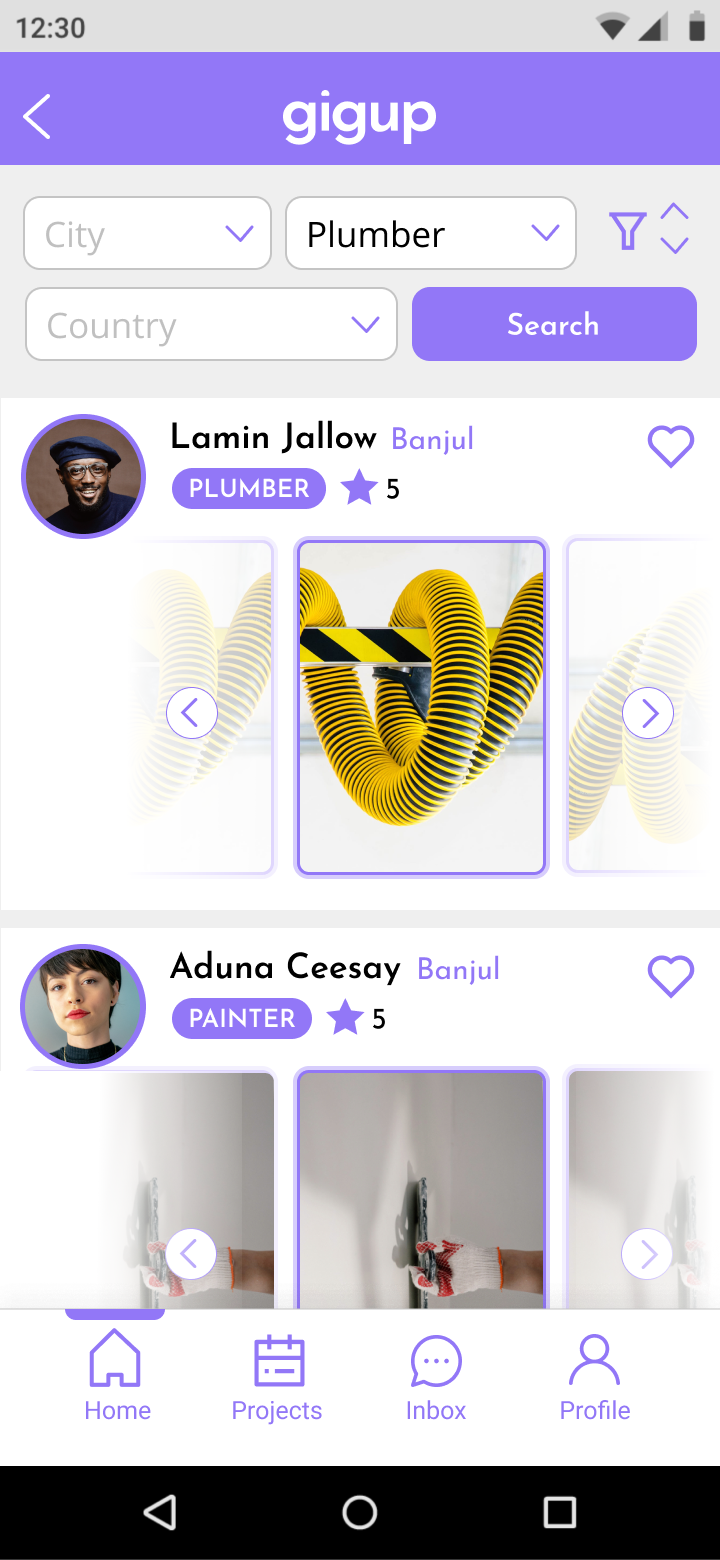720x1560 pixels.
Task: Go back using the header arrow
Action: pyautogui.click(x=37, y=117)
